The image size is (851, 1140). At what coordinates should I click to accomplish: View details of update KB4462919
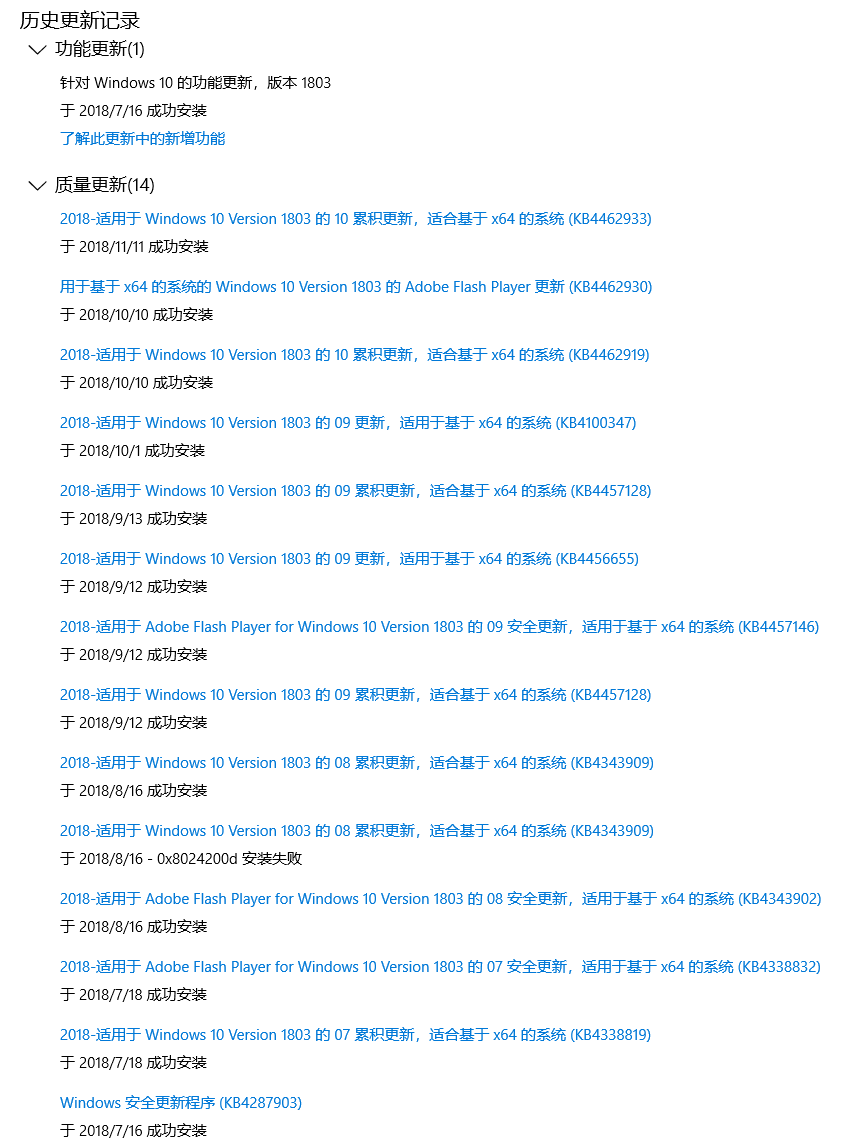click(x=354, y=355)
